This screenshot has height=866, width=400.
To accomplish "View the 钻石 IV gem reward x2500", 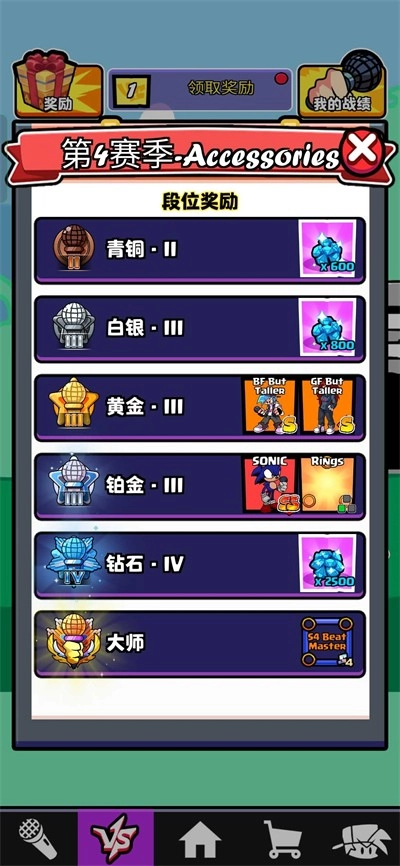I will (x=328, y=563).
